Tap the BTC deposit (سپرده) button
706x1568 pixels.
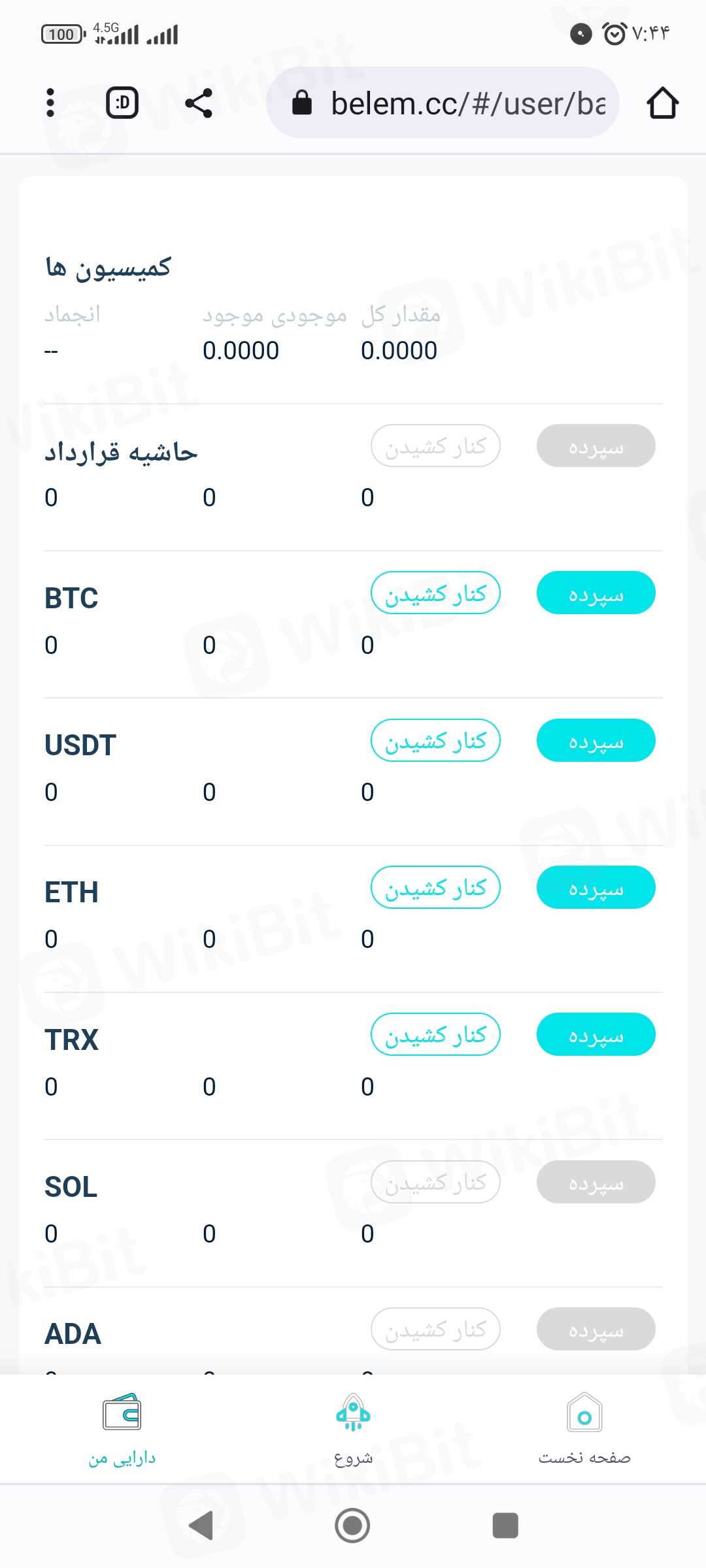596,593
